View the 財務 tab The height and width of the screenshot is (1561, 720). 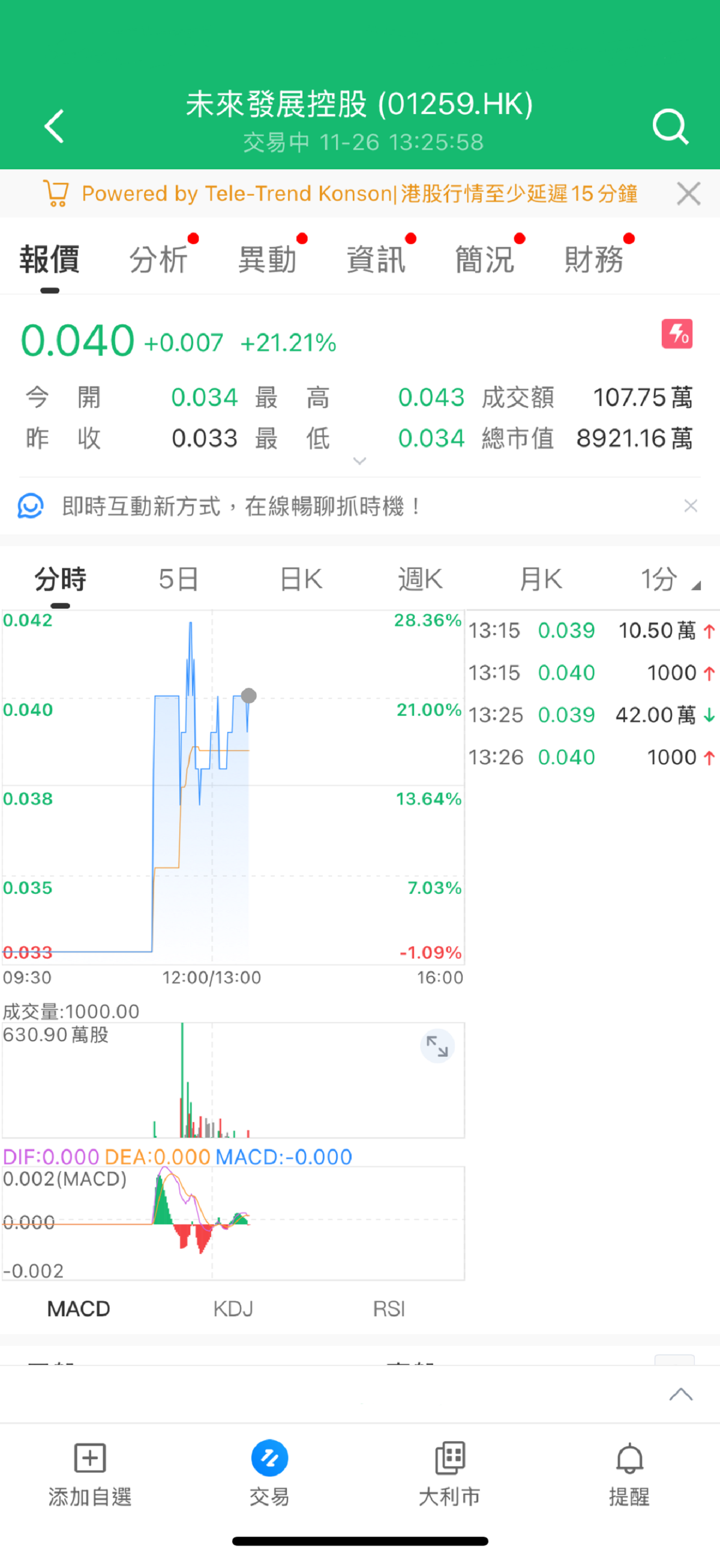(x=594, y=259)
